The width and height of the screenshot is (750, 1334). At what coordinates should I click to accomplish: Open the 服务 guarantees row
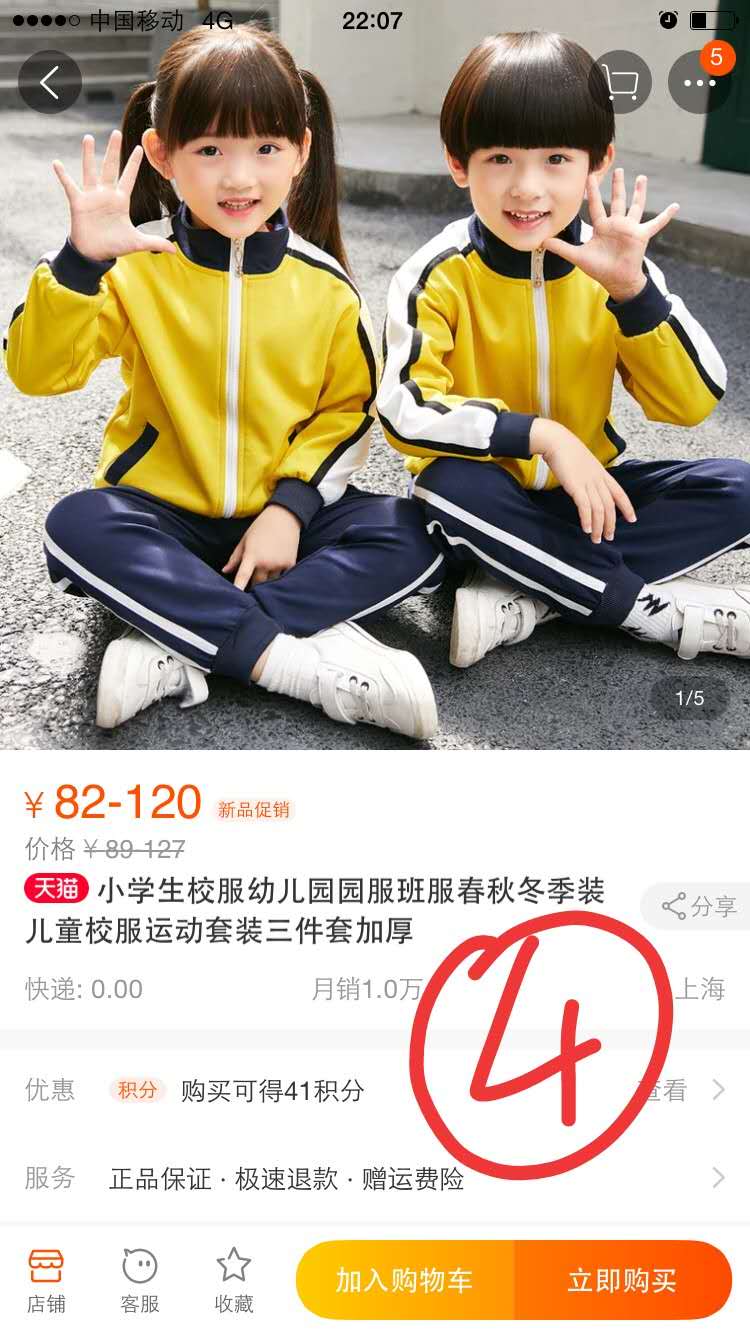[x=375, y=1178]
